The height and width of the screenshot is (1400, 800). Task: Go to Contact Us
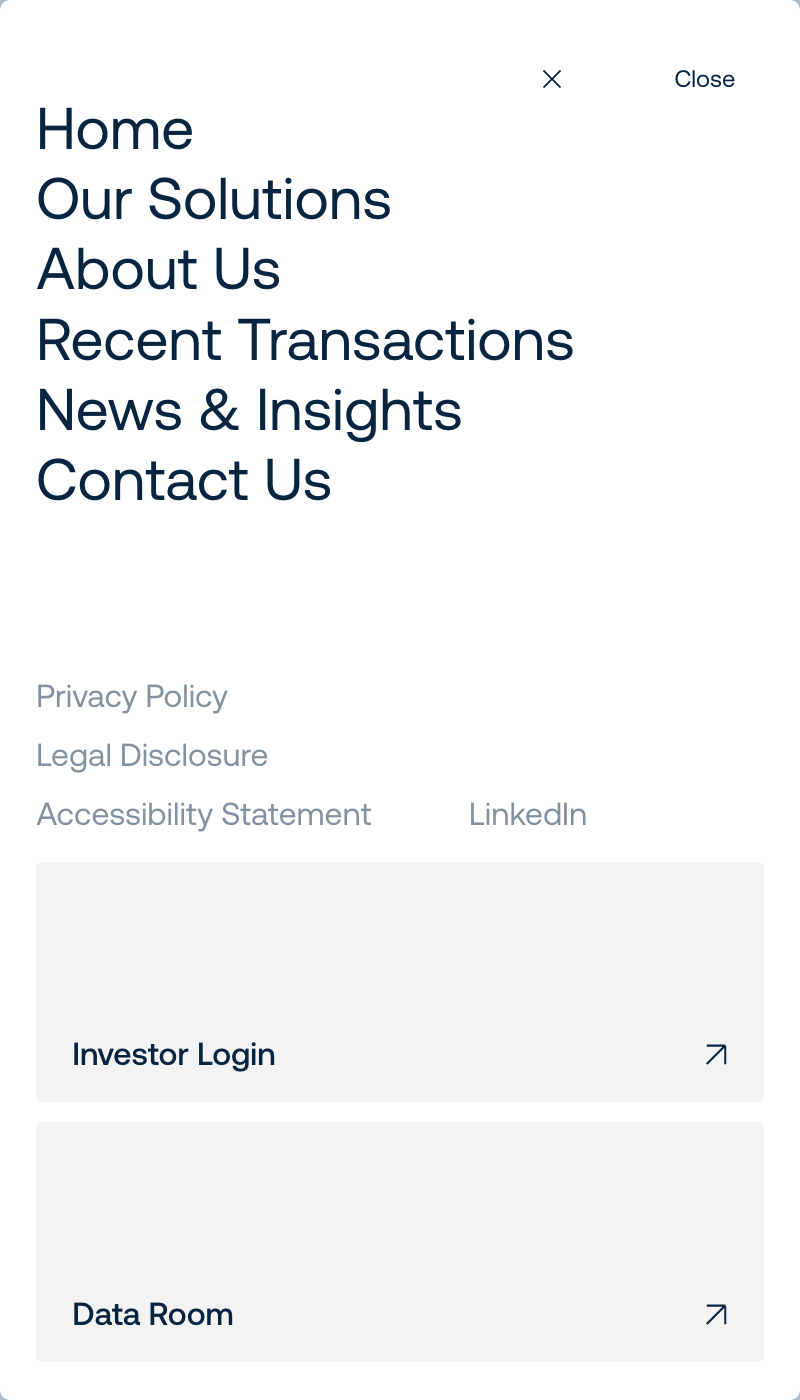[184, 480]
